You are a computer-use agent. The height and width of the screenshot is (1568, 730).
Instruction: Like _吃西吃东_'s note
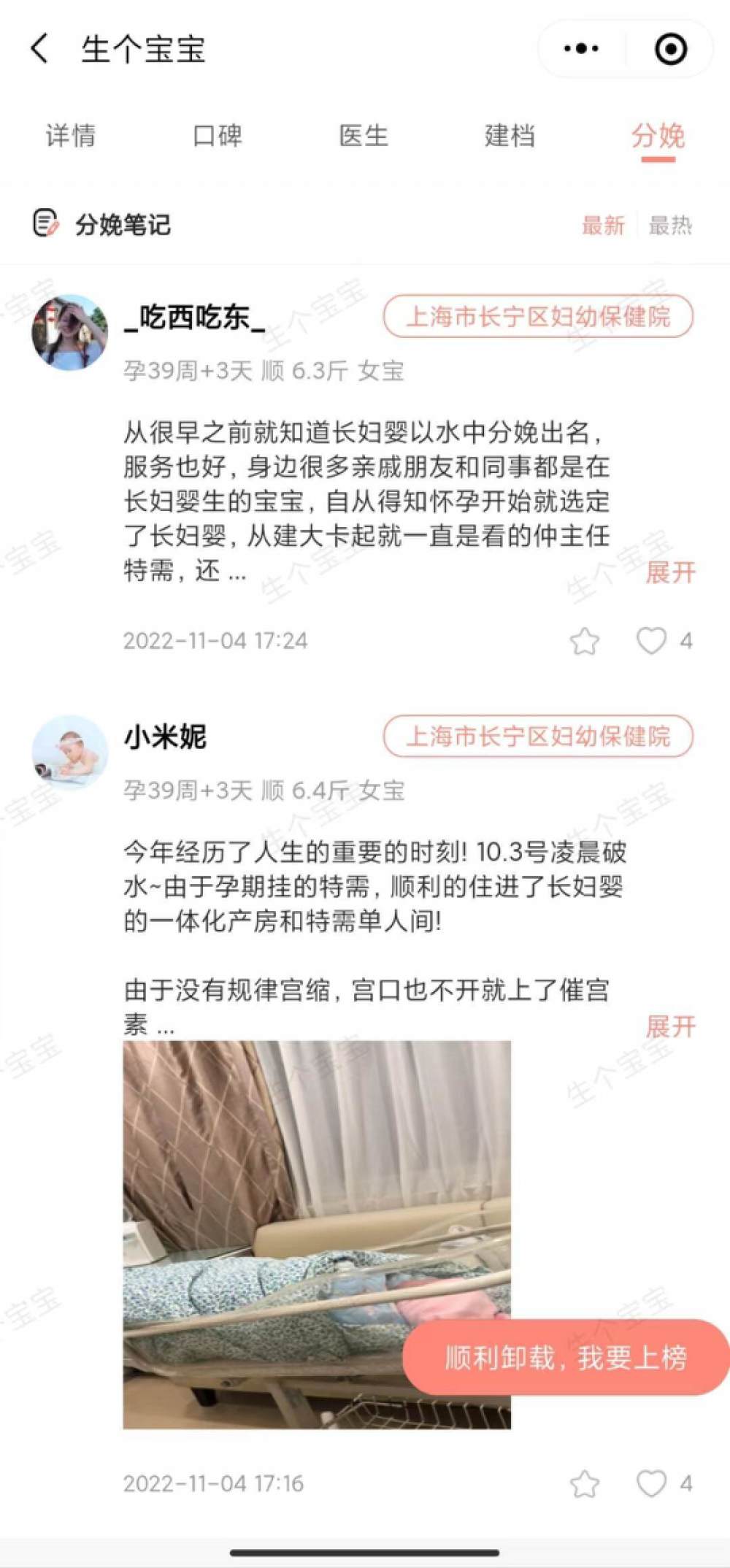(652, 641)
